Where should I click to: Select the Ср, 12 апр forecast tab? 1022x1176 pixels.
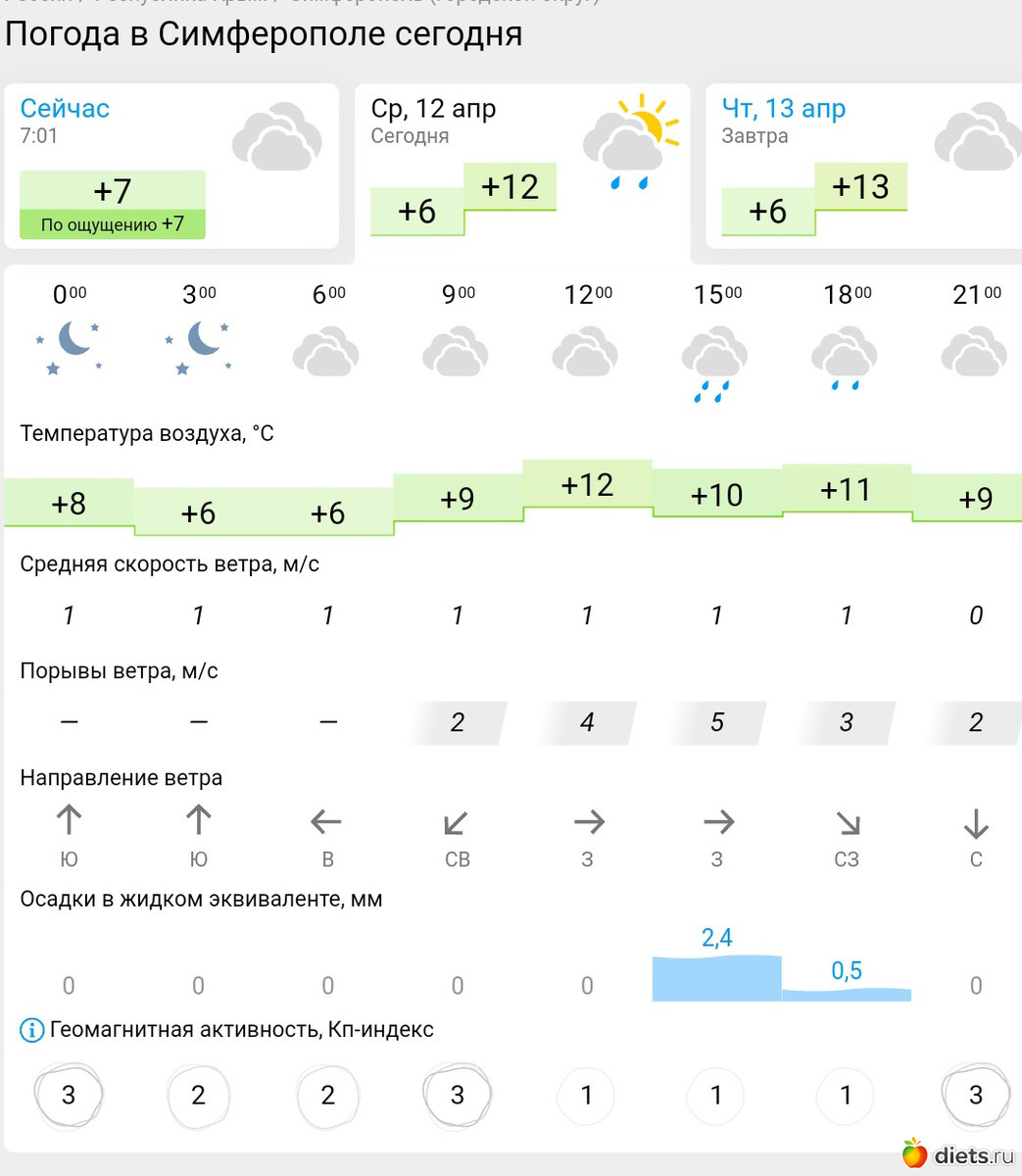(433, 109)
